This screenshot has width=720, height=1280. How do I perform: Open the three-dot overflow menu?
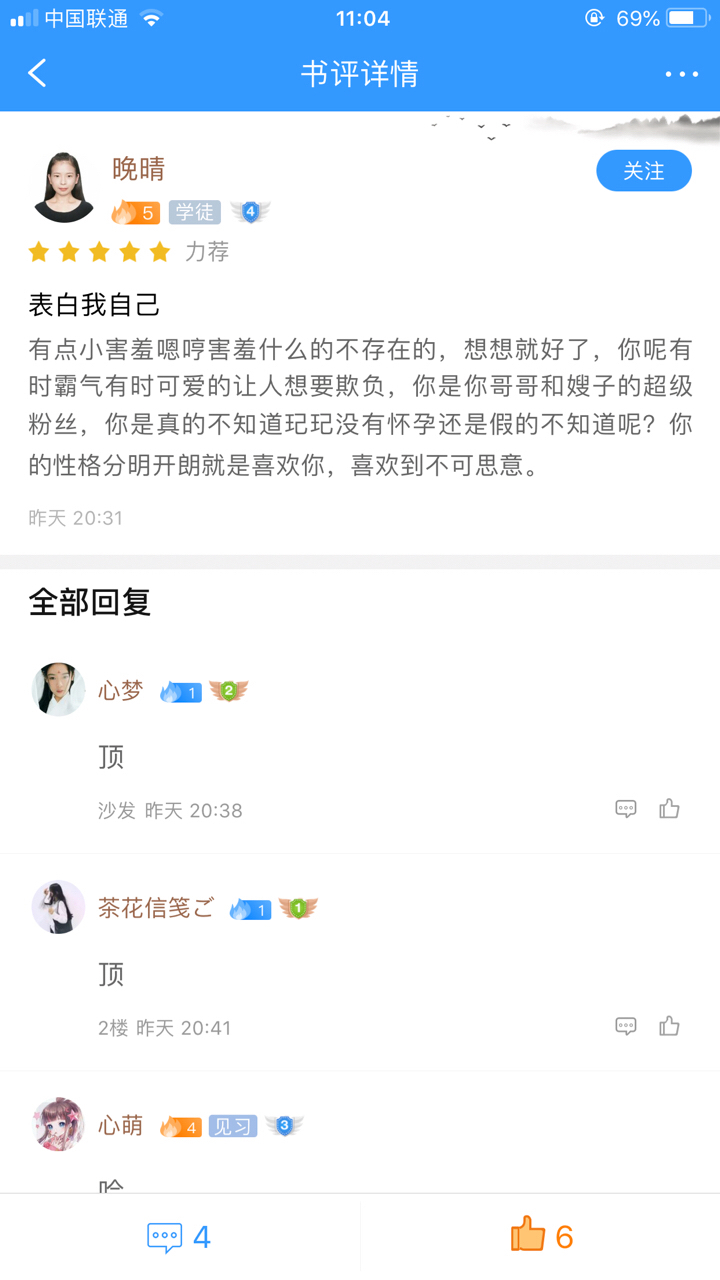681,74
